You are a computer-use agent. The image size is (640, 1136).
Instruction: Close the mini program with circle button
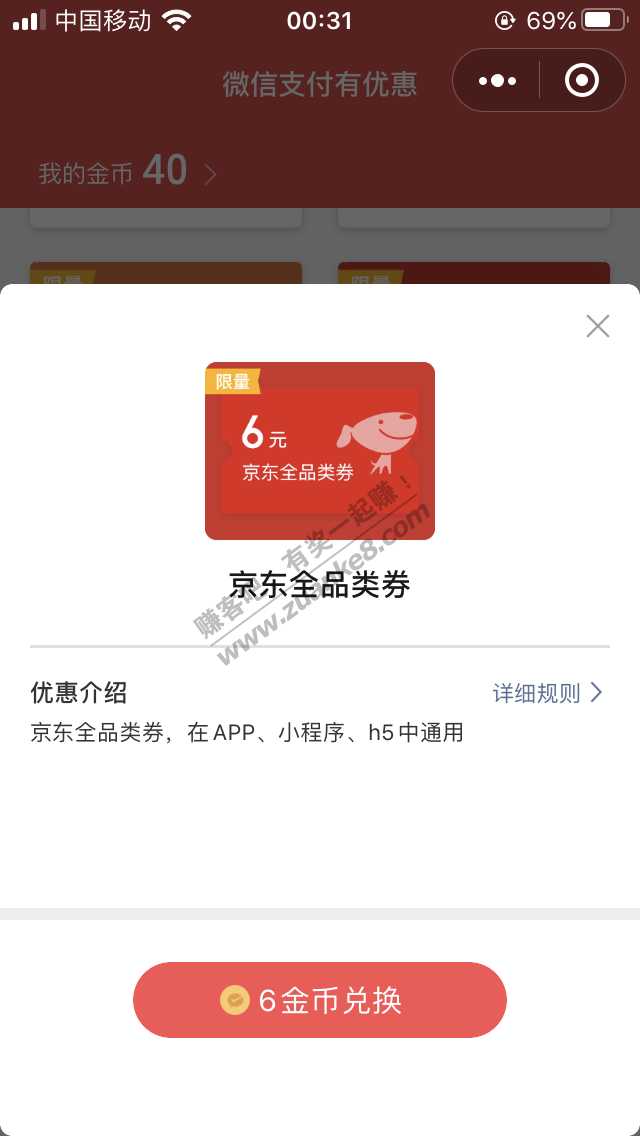pyautogui.click(x=582, y=80)
